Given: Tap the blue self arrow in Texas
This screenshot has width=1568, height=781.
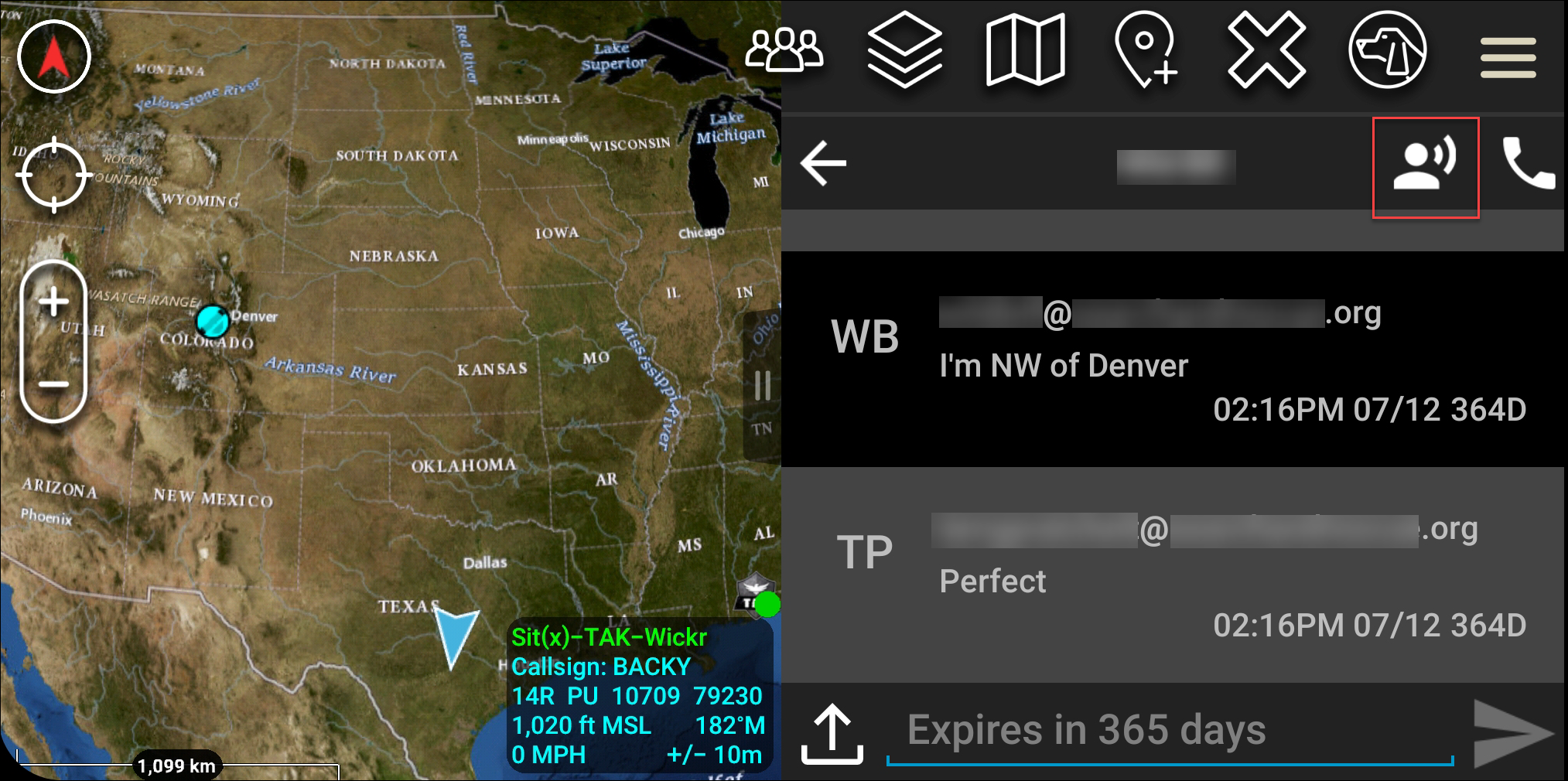Looking at the screenshot, I should (455, 634).
